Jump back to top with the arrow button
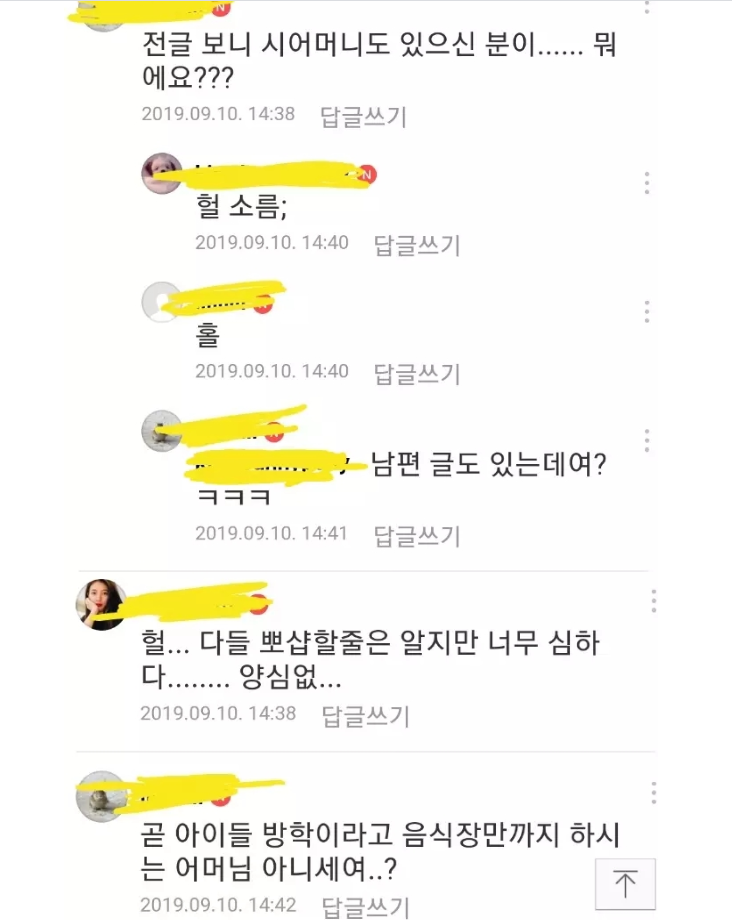 coord(625,883)
